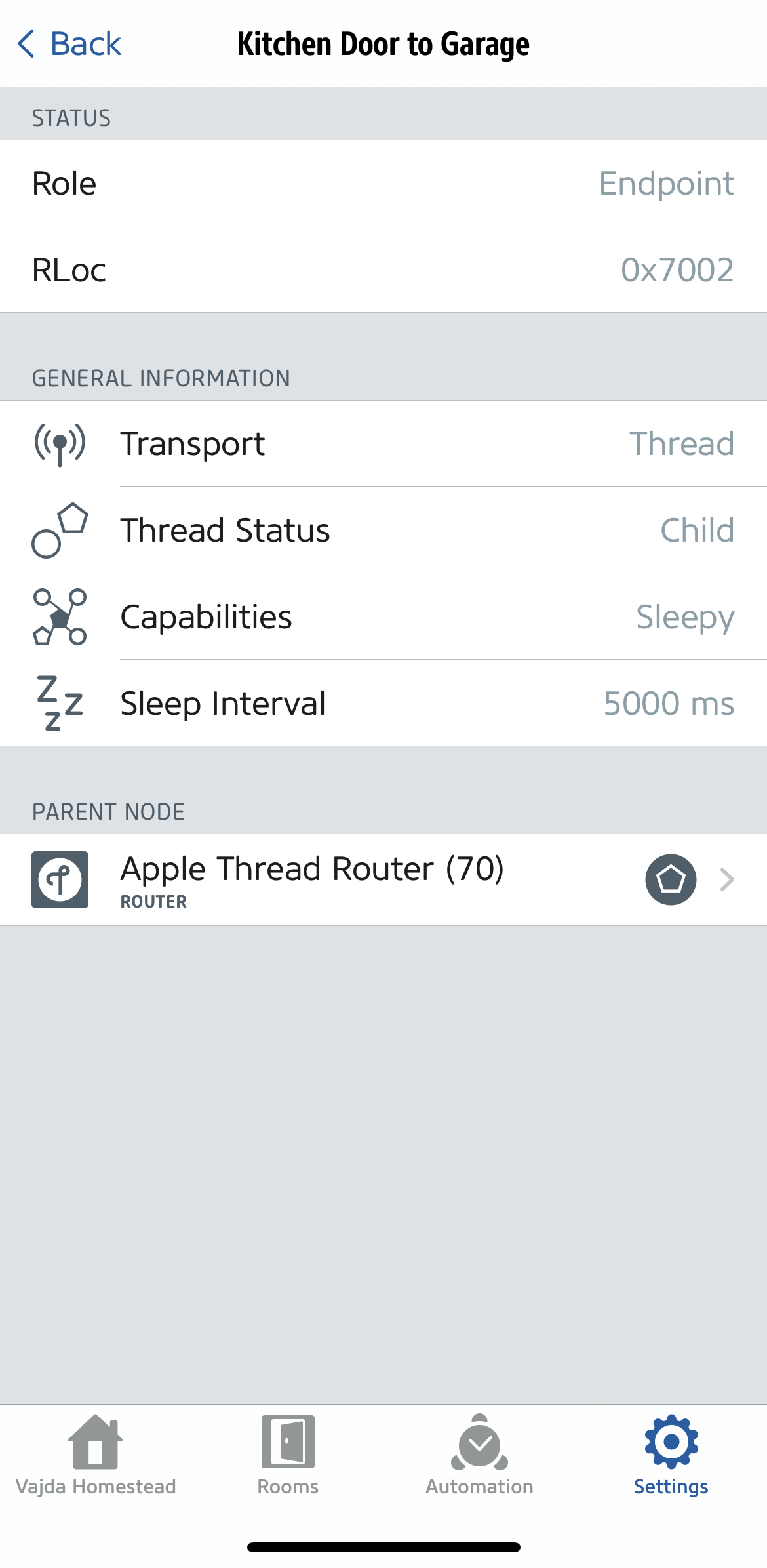Select the Transport radio signal icon

pos(59,443)
